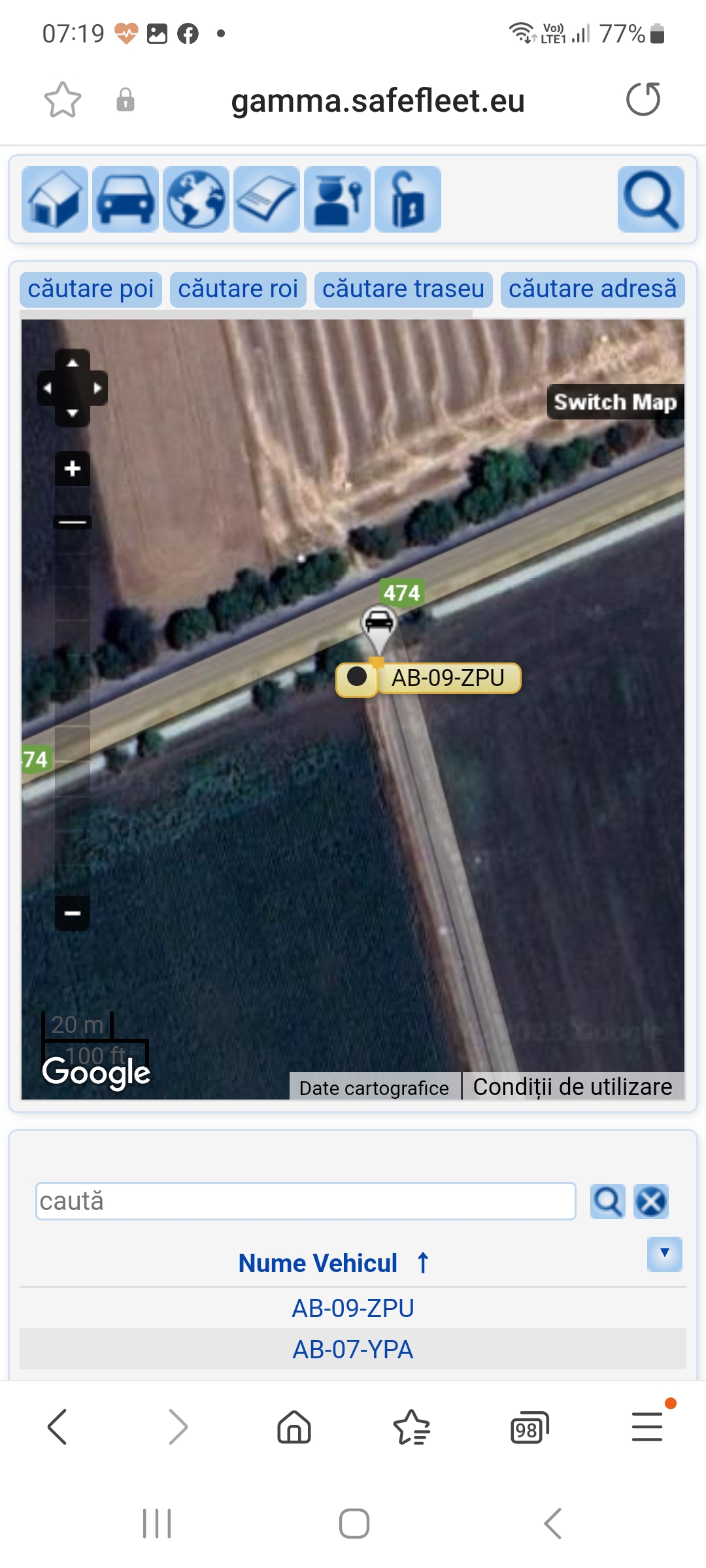Zoom in with the map plus button
This screenshot has height=1568, width=706.
(x=73, y=468)
